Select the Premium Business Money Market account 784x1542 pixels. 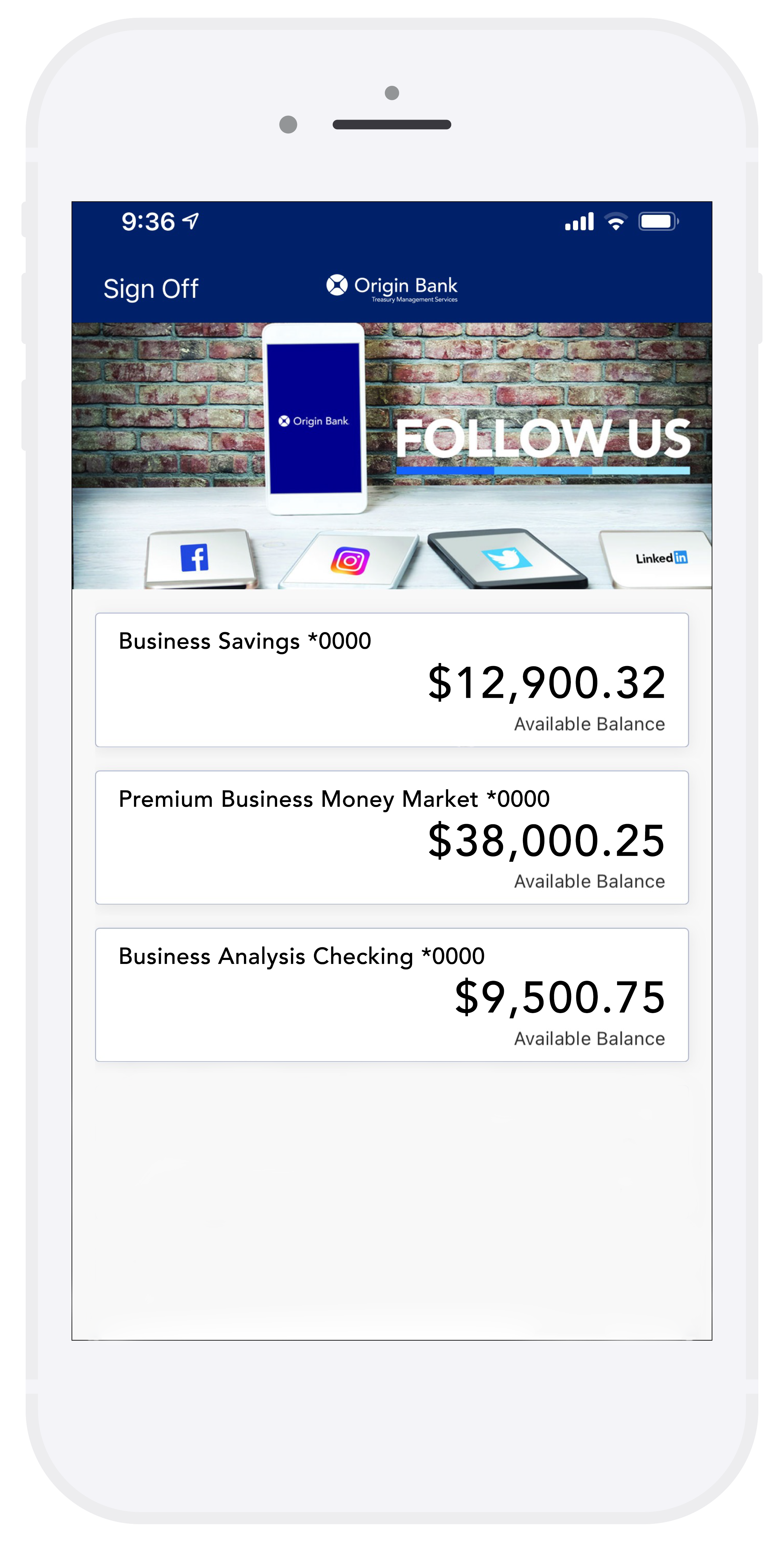pyautogui.click(x=392, y=838)
